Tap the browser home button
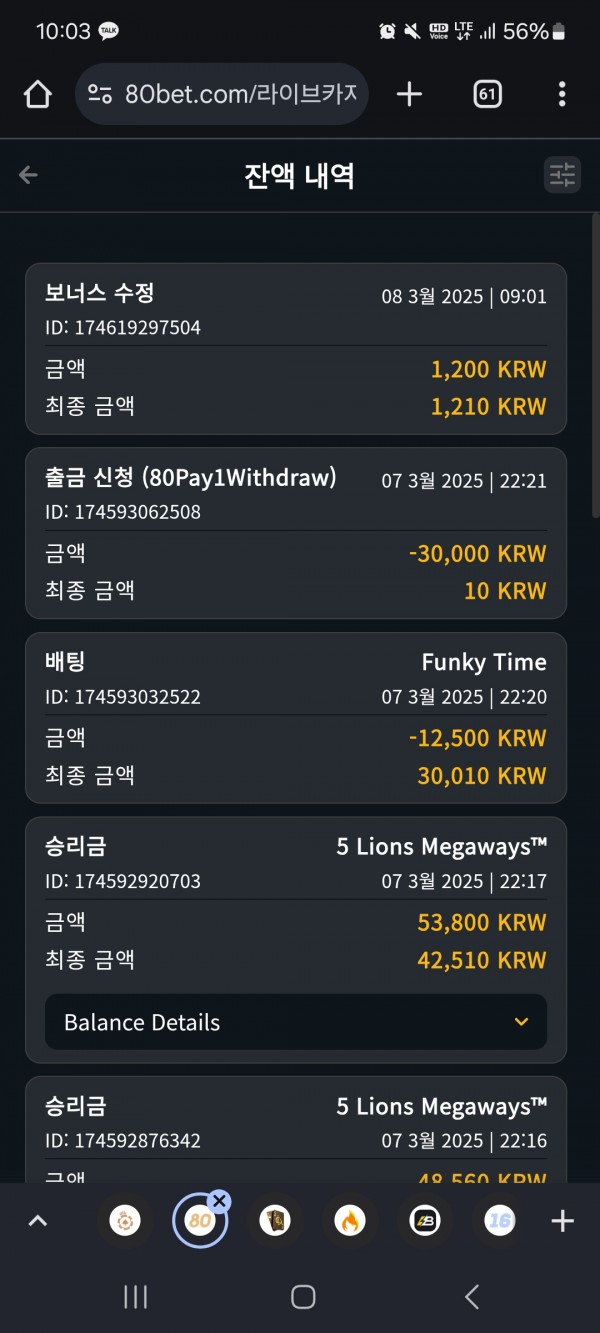Screen dimensions: 600x1333 [x=37, y=95]
